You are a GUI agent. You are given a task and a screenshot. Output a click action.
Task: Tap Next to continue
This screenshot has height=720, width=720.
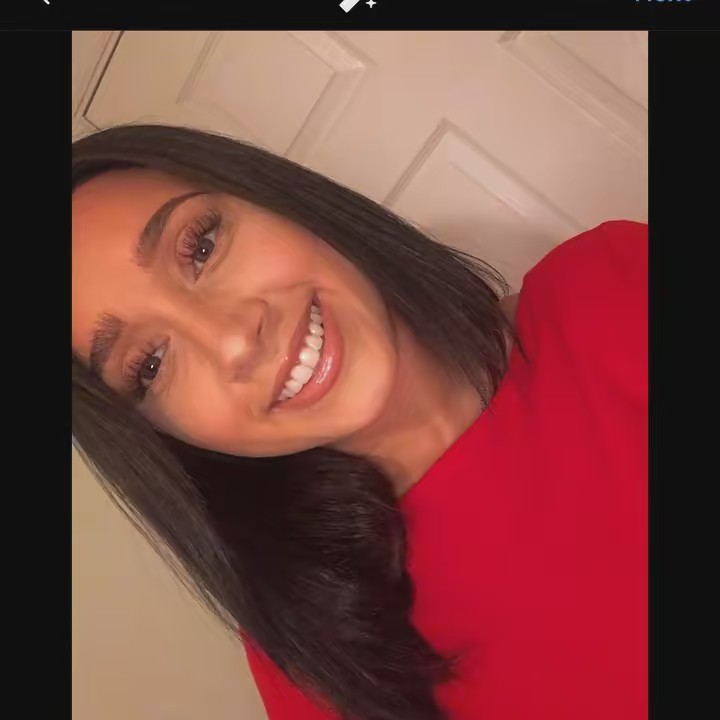coord(664,2)
